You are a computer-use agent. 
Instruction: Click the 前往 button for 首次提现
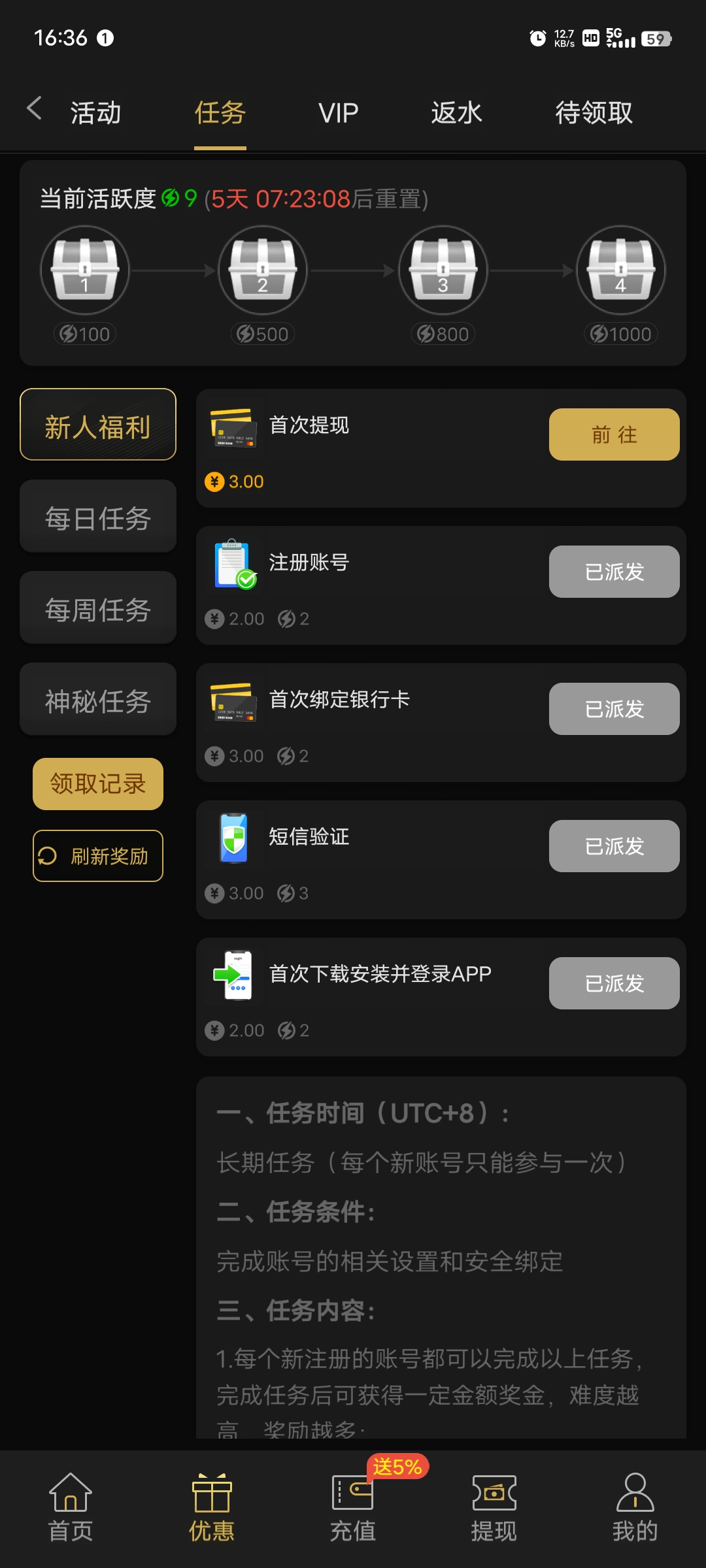coord(613,434)
